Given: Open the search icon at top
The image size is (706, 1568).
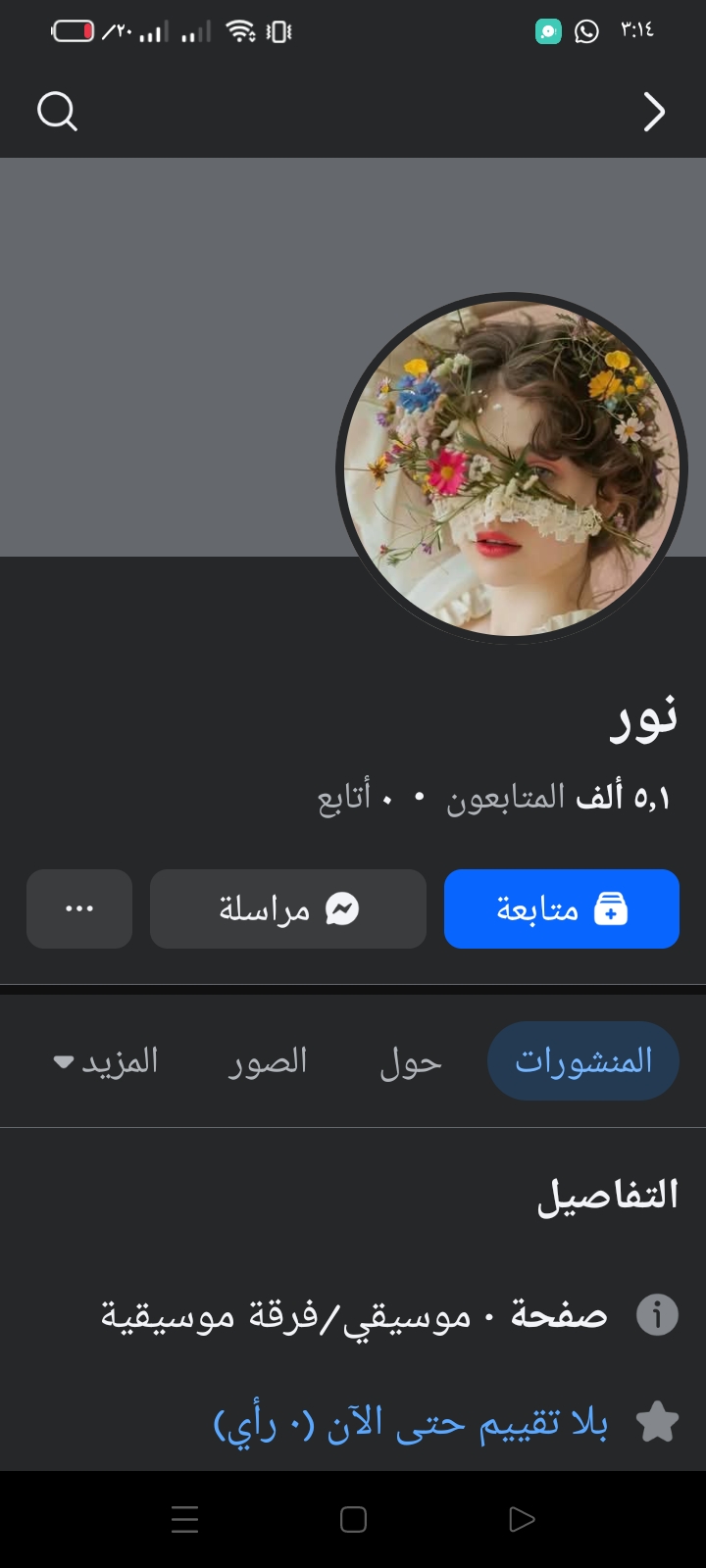Looking at the screenshot, I should [x=57, y=112].
